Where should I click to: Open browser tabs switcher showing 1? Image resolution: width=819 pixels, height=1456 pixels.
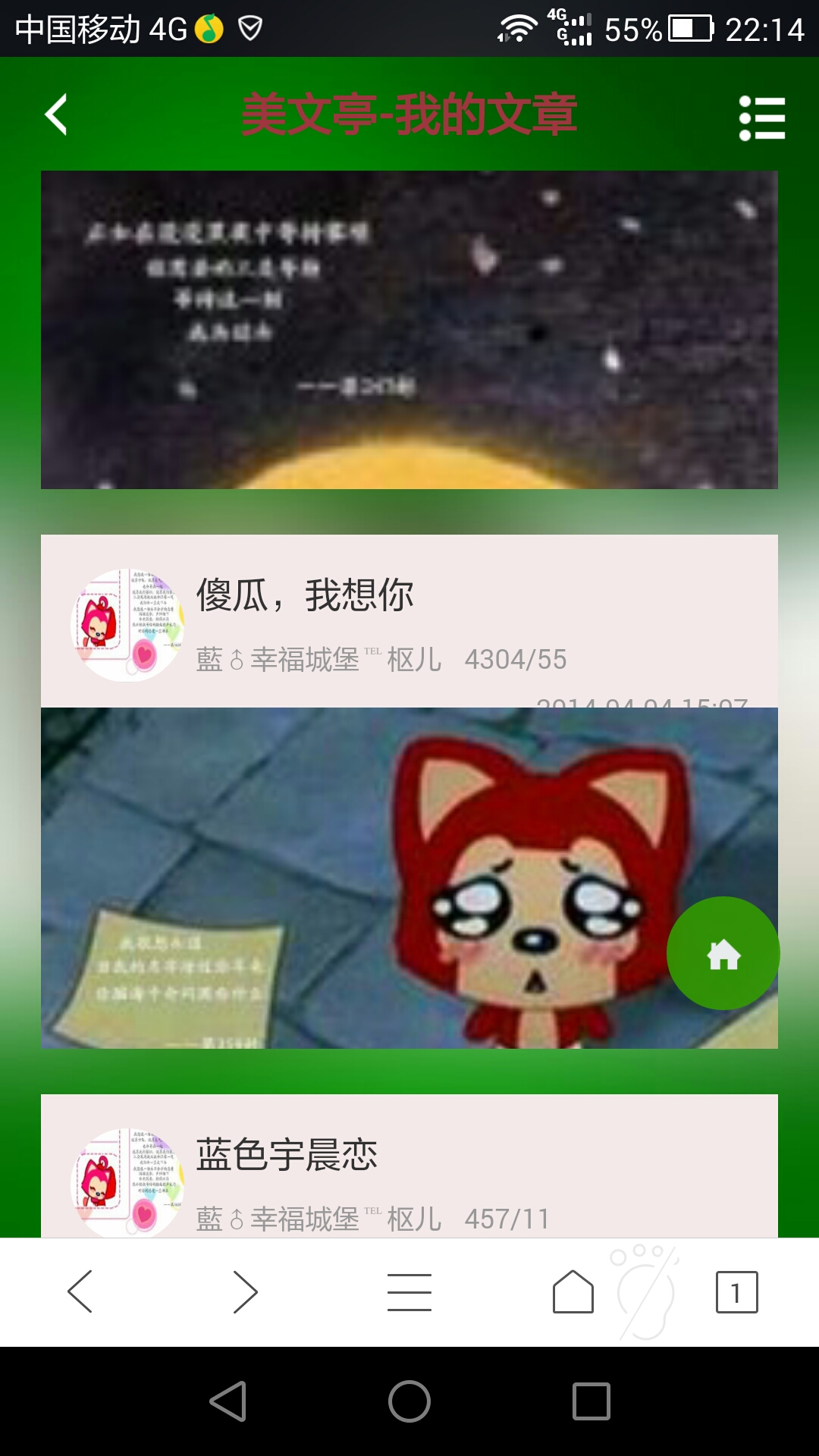[x=736, y=1291]
